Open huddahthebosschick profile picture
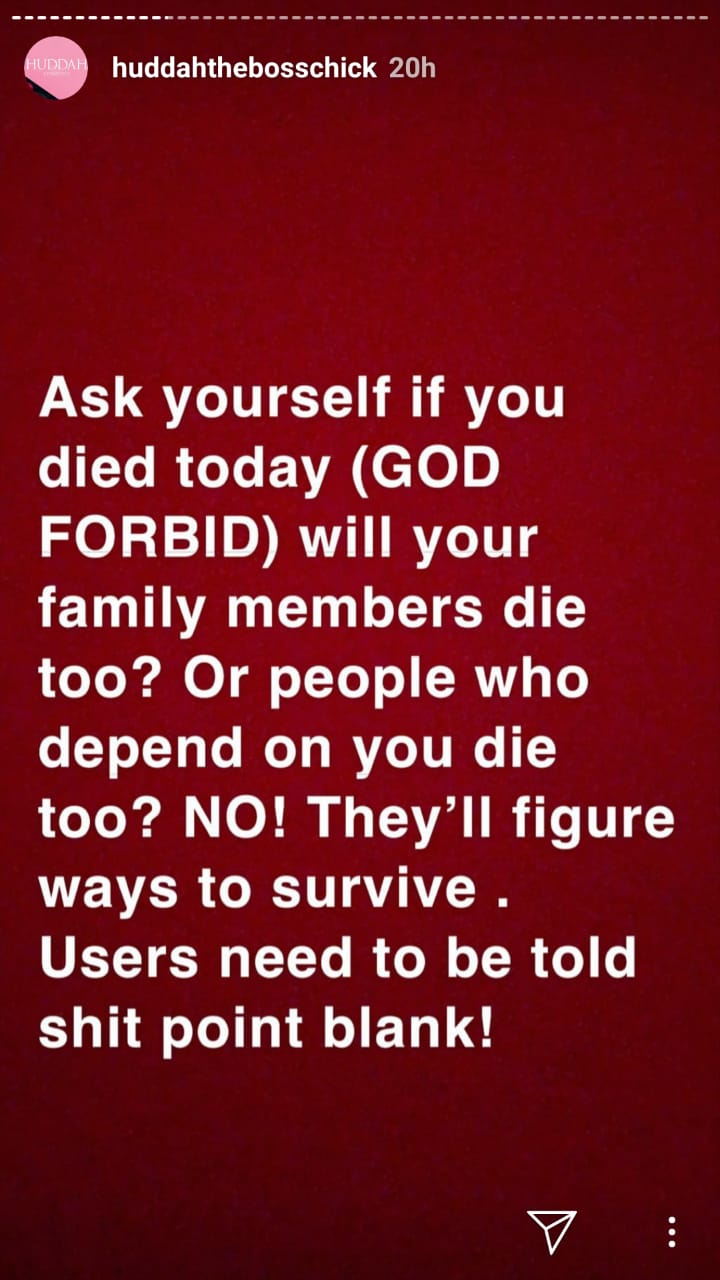The image size is (720, 1280). point(56,68)
